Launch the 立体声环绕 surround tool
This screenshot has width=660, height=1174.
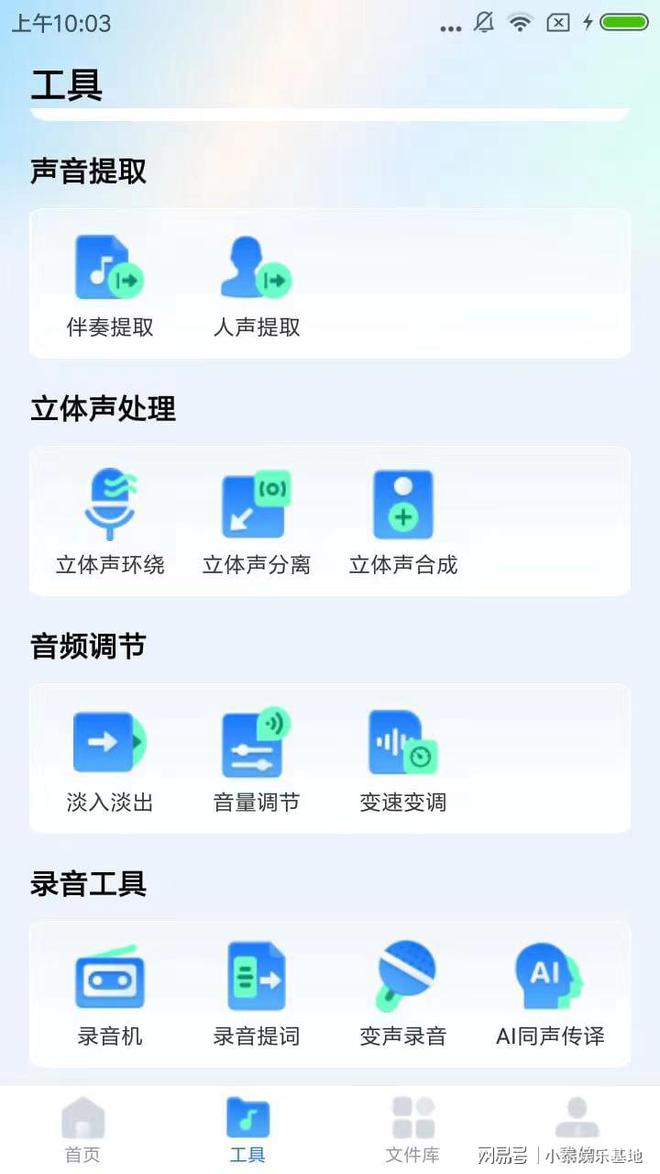(110, 521)
